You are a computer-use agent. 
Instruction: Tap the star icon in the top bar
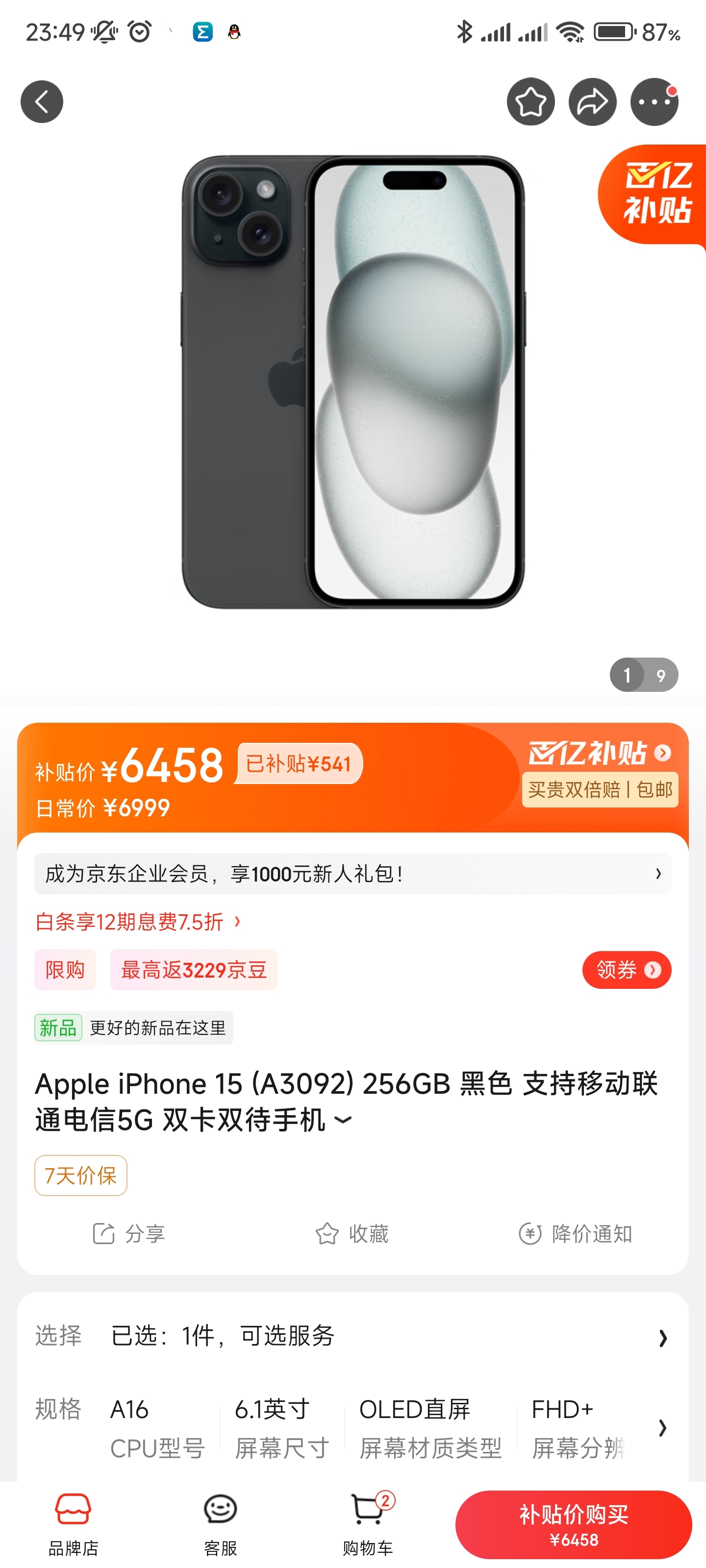pyautogui.click(x=530, y=101)
